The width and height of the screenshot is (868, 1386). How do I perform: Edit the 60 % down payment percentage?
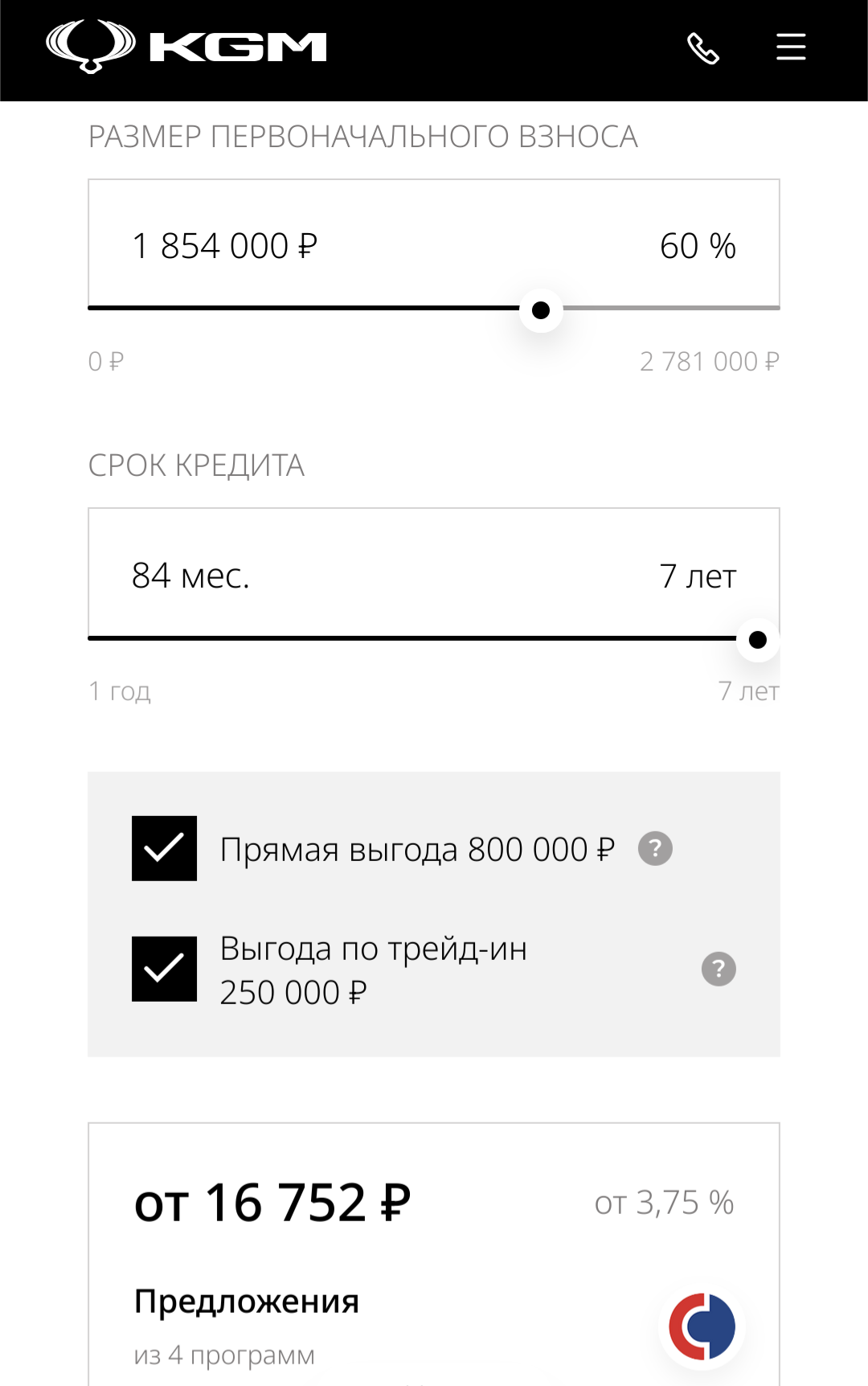click(x=697, y=246)
